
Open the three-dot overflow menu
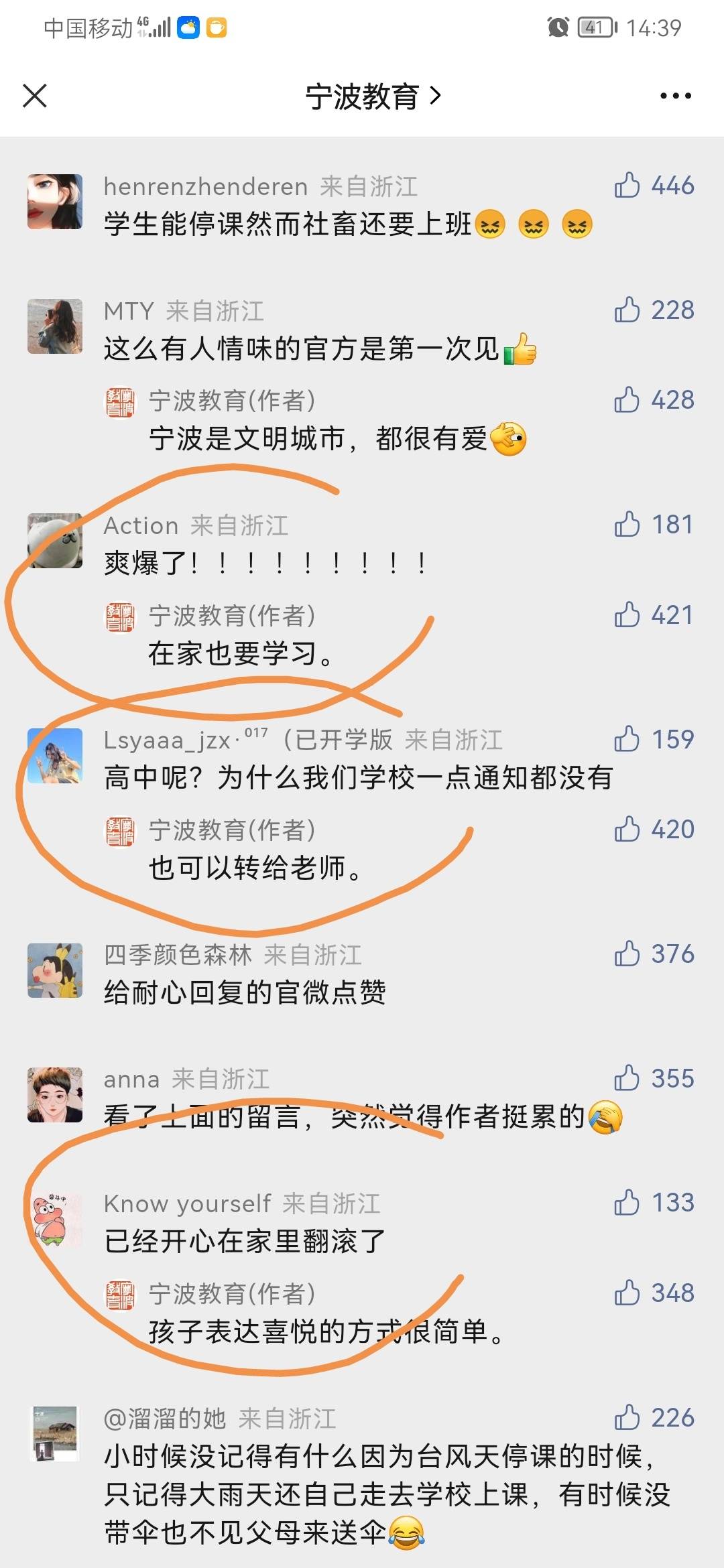point(675,96)
